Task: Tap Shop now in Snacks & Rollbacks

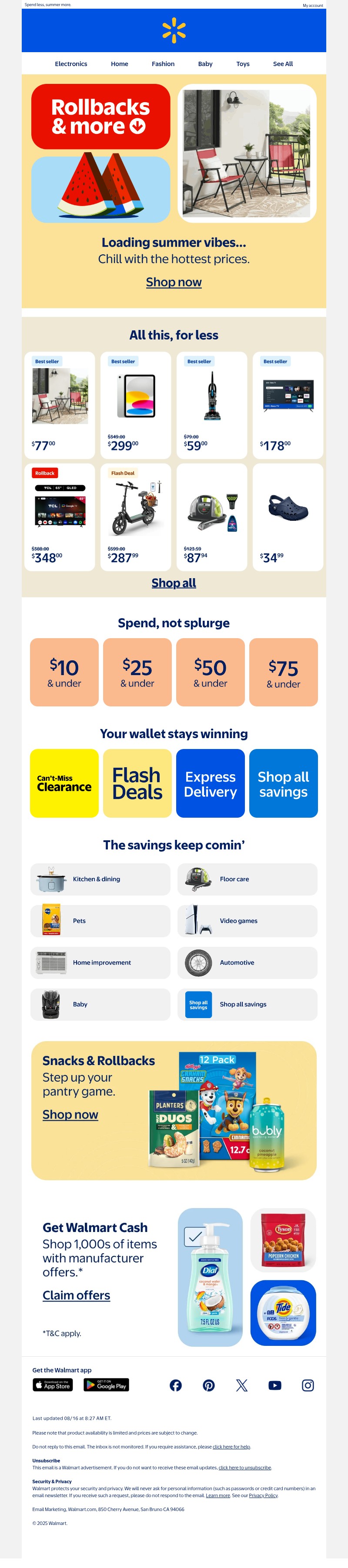Action: [70, 1115]
